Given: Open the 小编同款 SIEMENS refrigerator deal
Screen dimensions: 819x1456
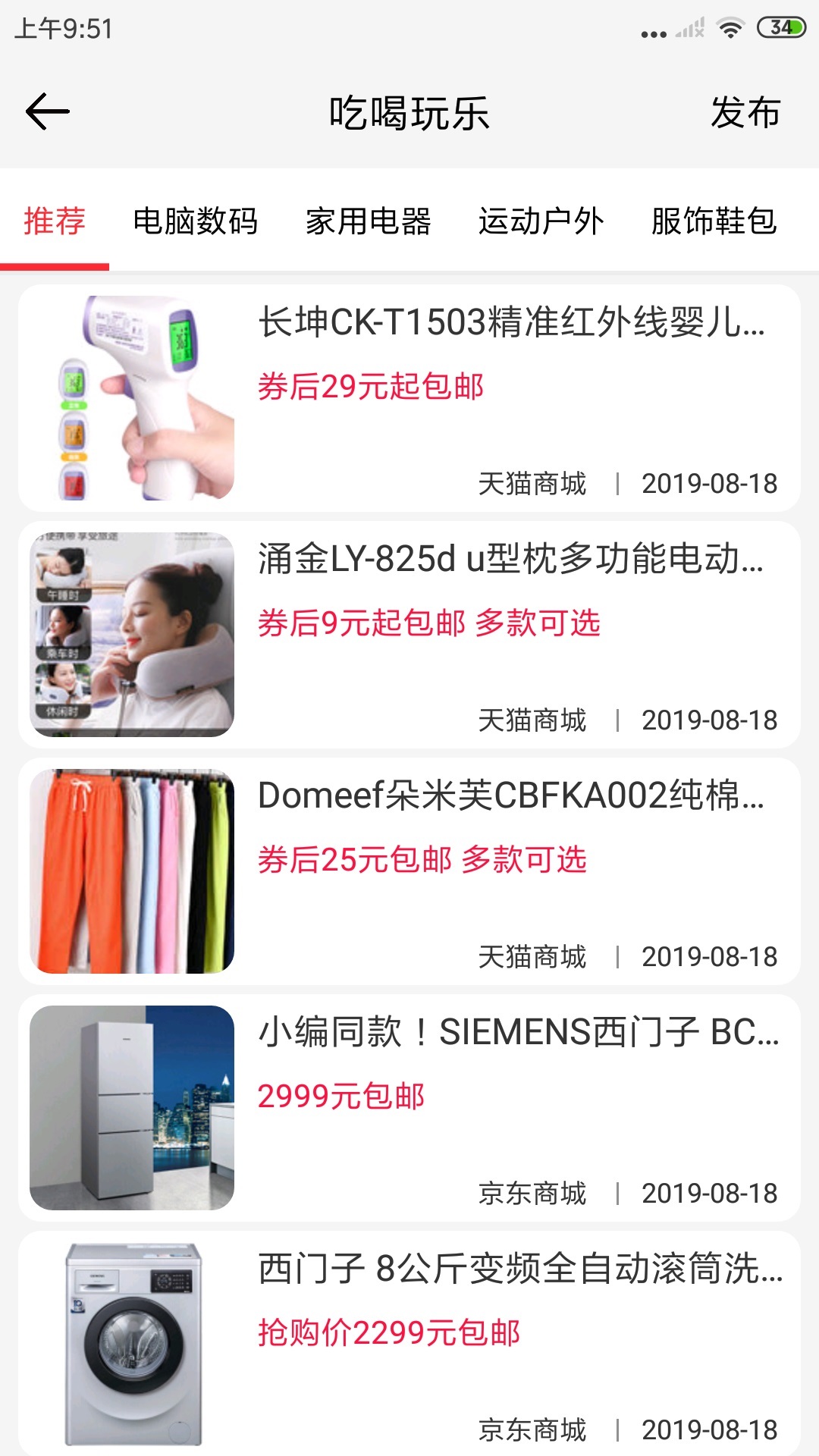Looking at the screenshot, I should point(409,1108).
